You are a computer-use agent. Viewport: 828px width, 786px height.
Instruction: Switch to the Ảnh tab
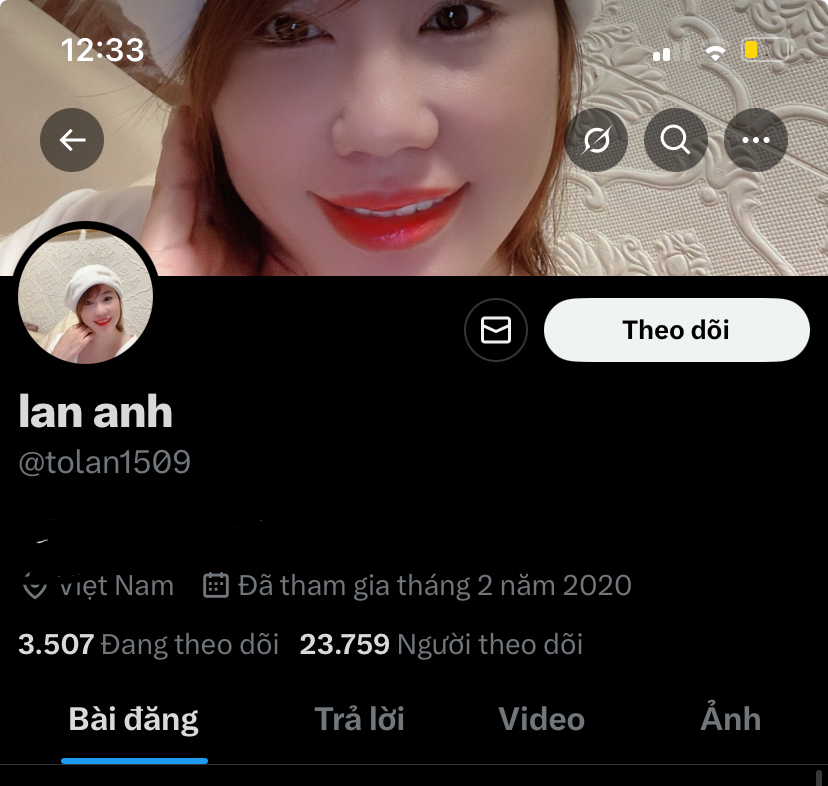(x=730, y=719)
